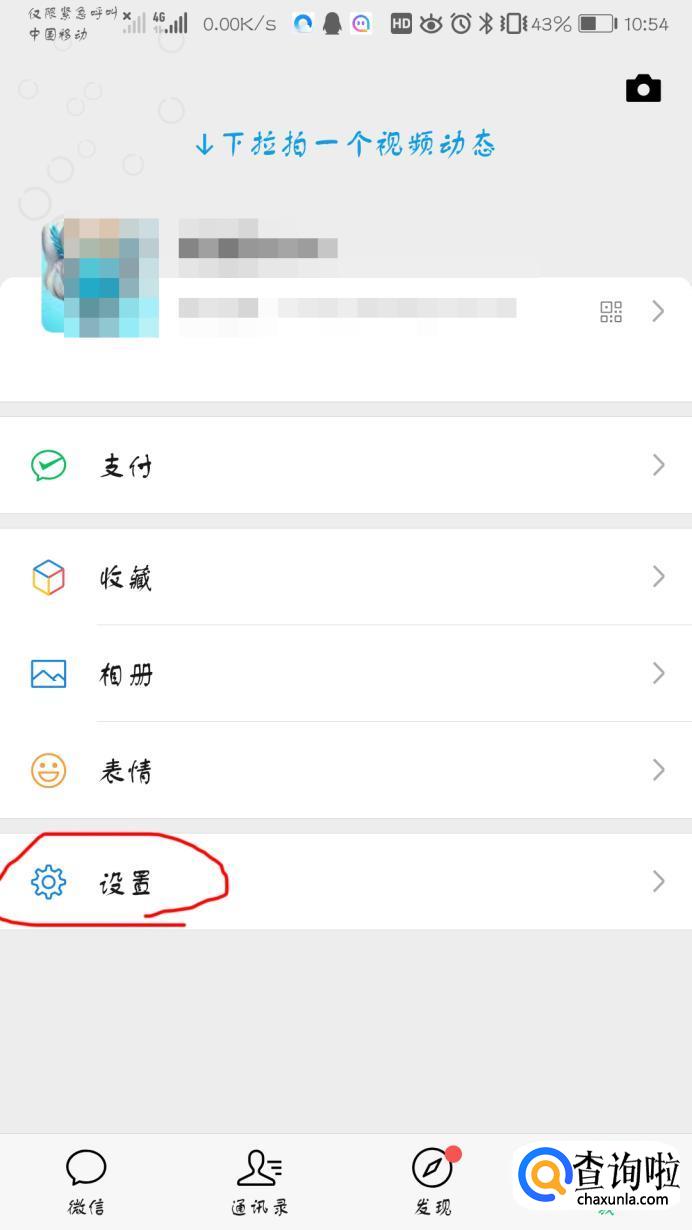
Task: Switch to the 发现 discover tab
Action: click(x=433, y=1180)
